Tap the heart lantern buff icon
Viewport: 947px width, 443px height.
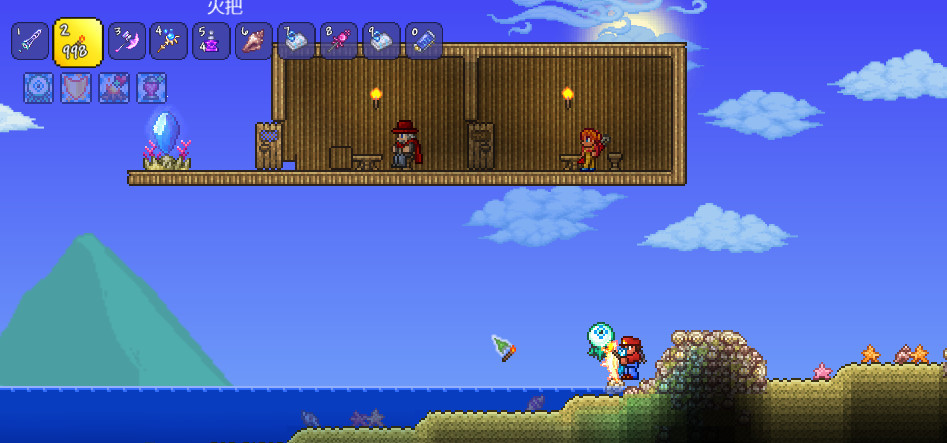click(152, 88)
